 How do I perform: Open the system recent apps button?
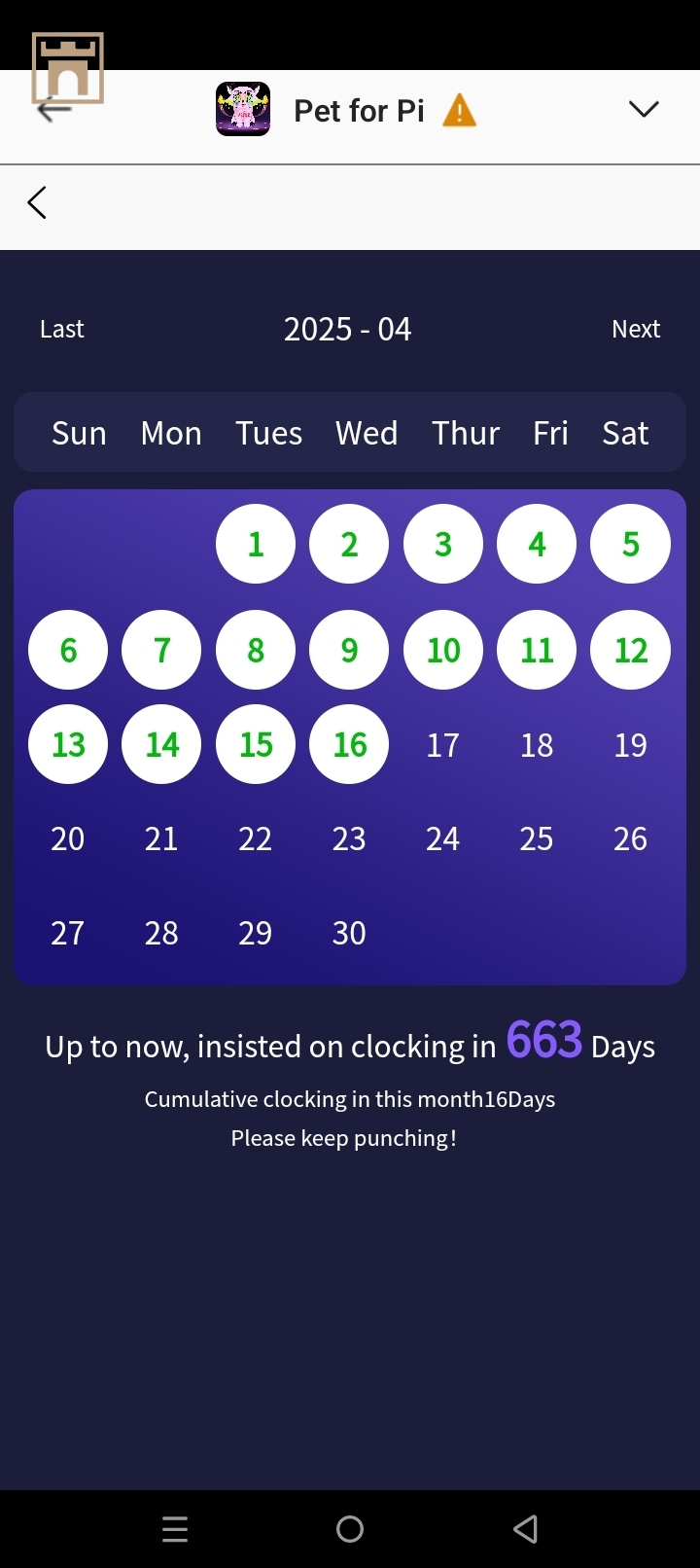175,1529
